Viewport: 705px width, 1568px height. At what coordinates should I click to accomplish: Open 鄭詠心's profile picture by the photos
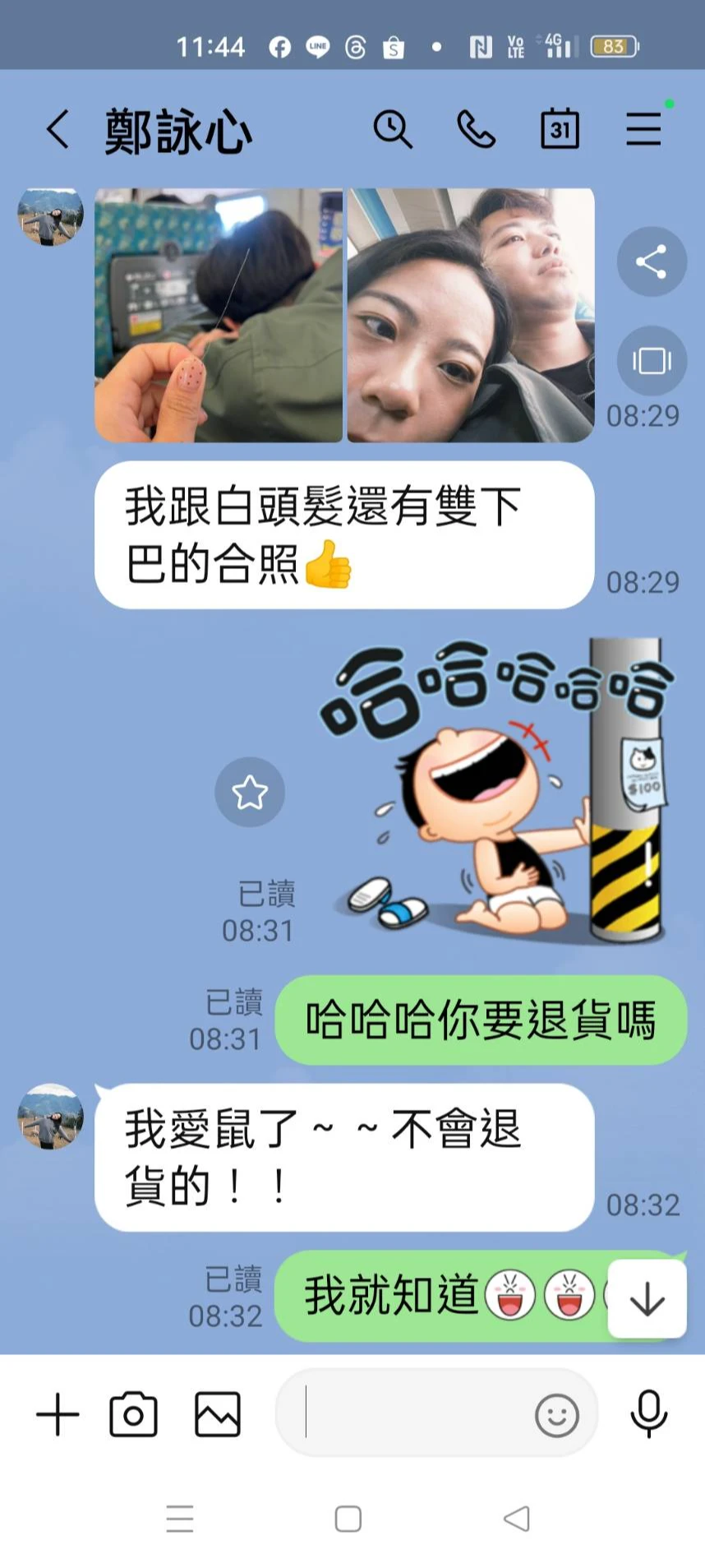pyautogui.click(x=51, y=217)
